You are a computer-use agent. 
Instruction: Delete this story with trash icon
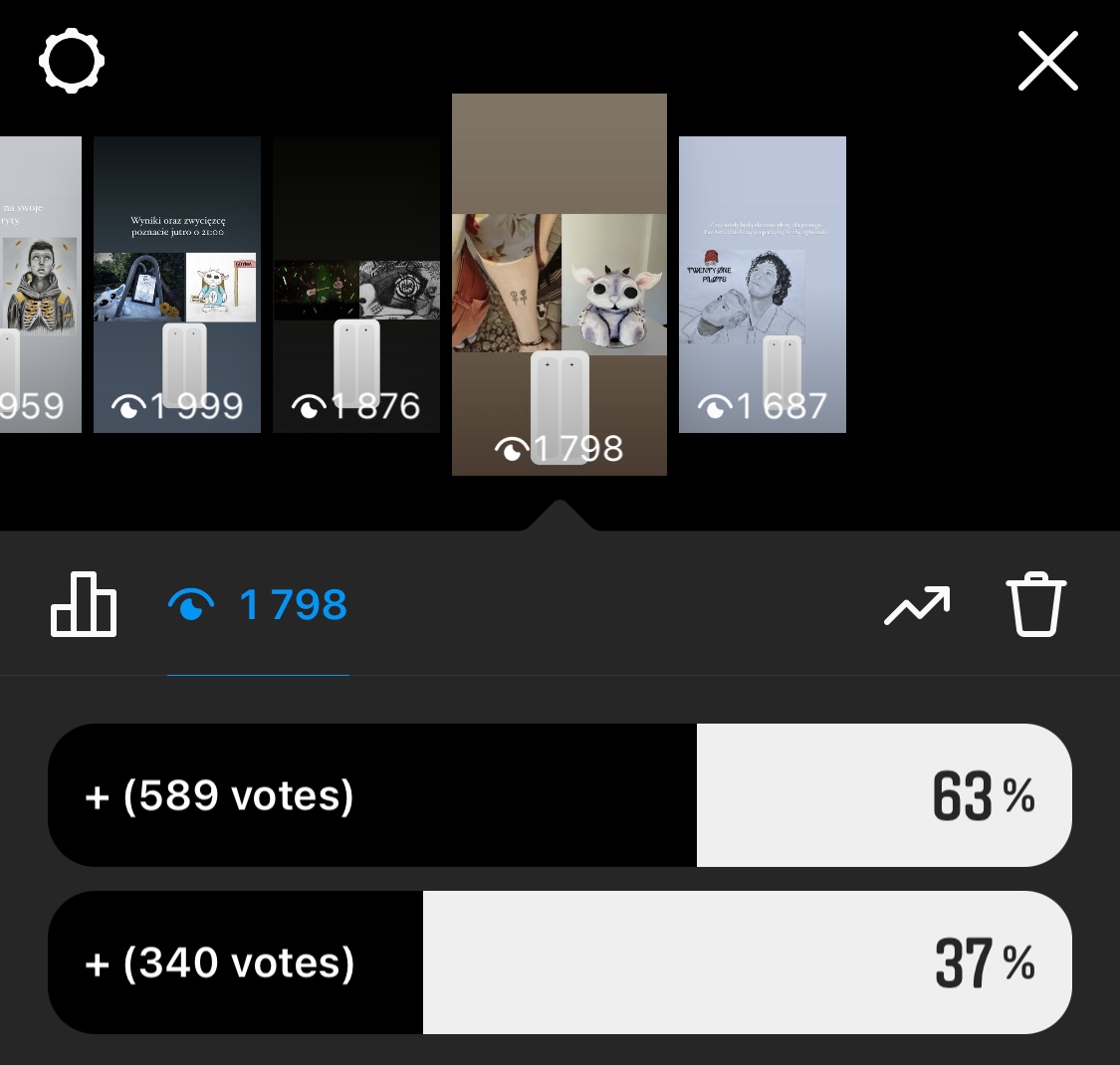point(1036,604)
